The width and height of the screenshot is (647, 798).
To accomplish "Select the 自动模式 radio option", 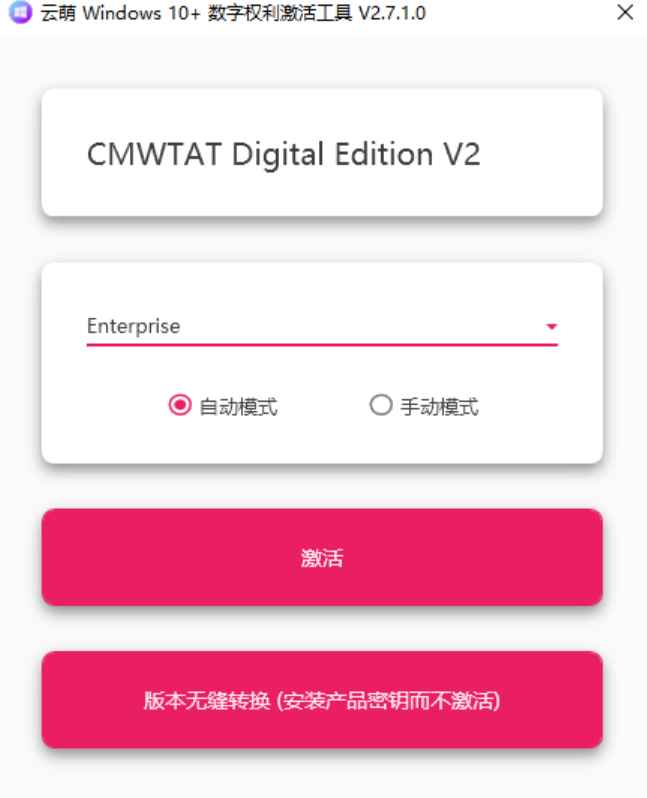I will tap(180, 406).
